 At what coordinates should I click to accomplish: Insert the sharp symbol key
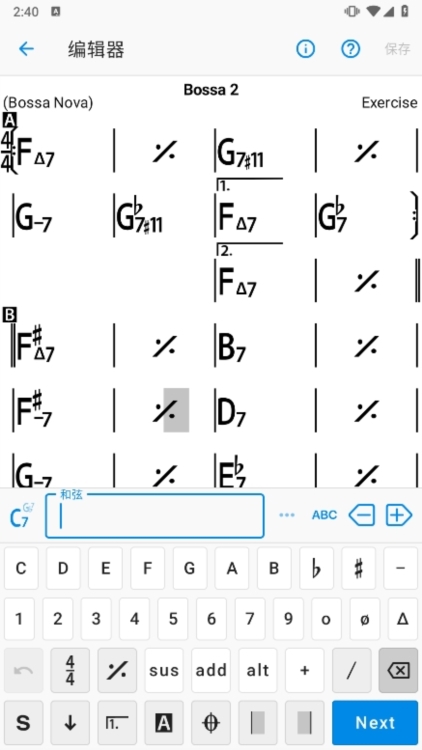click(358, 568)
